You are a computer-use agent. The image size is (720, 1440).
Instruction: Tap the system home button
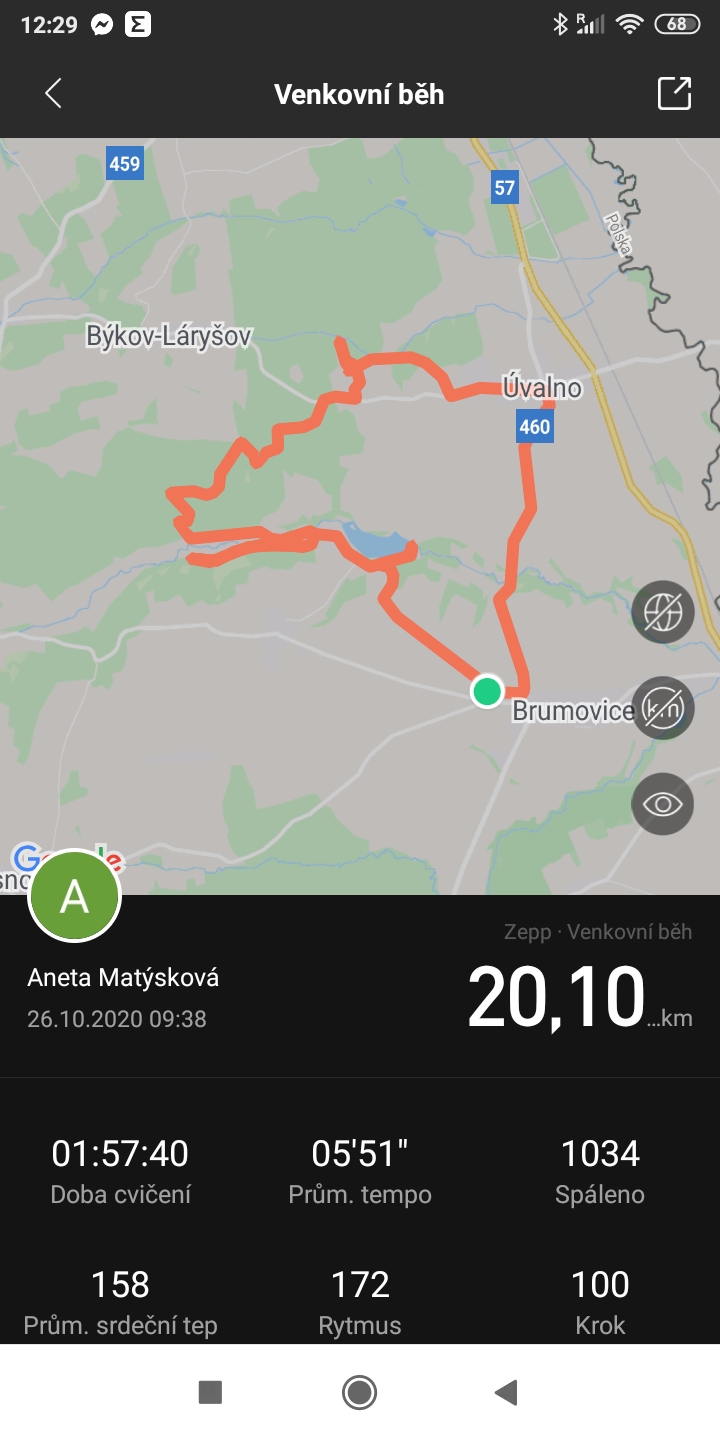tap(359, 1392)
